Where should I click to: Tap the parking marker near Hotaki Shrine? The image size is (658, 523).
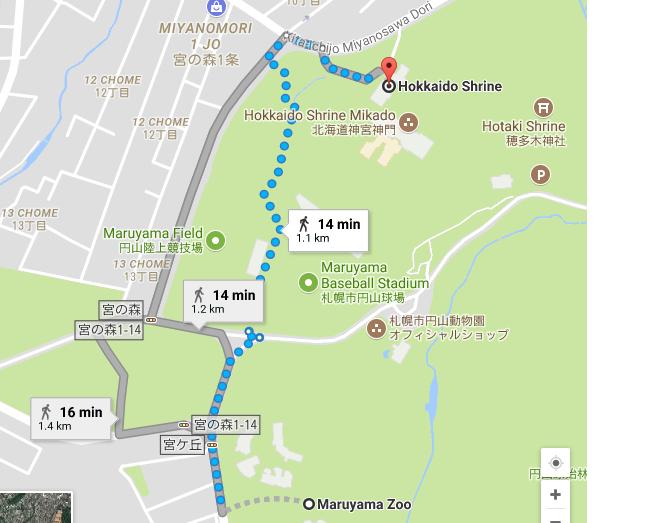coord(540,175)
